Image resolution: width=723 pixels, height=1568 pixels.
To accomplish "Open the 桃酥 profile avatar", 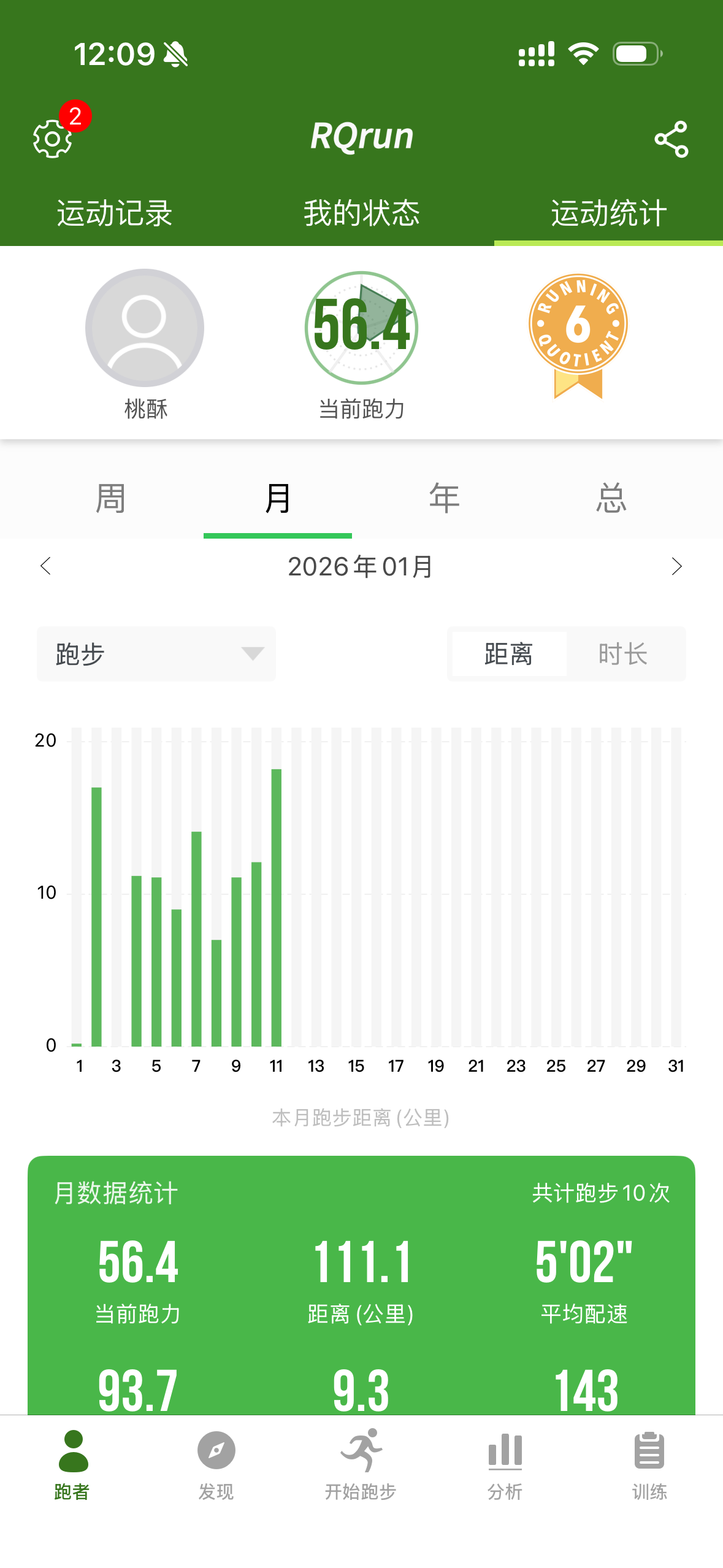I will (145, 329).
